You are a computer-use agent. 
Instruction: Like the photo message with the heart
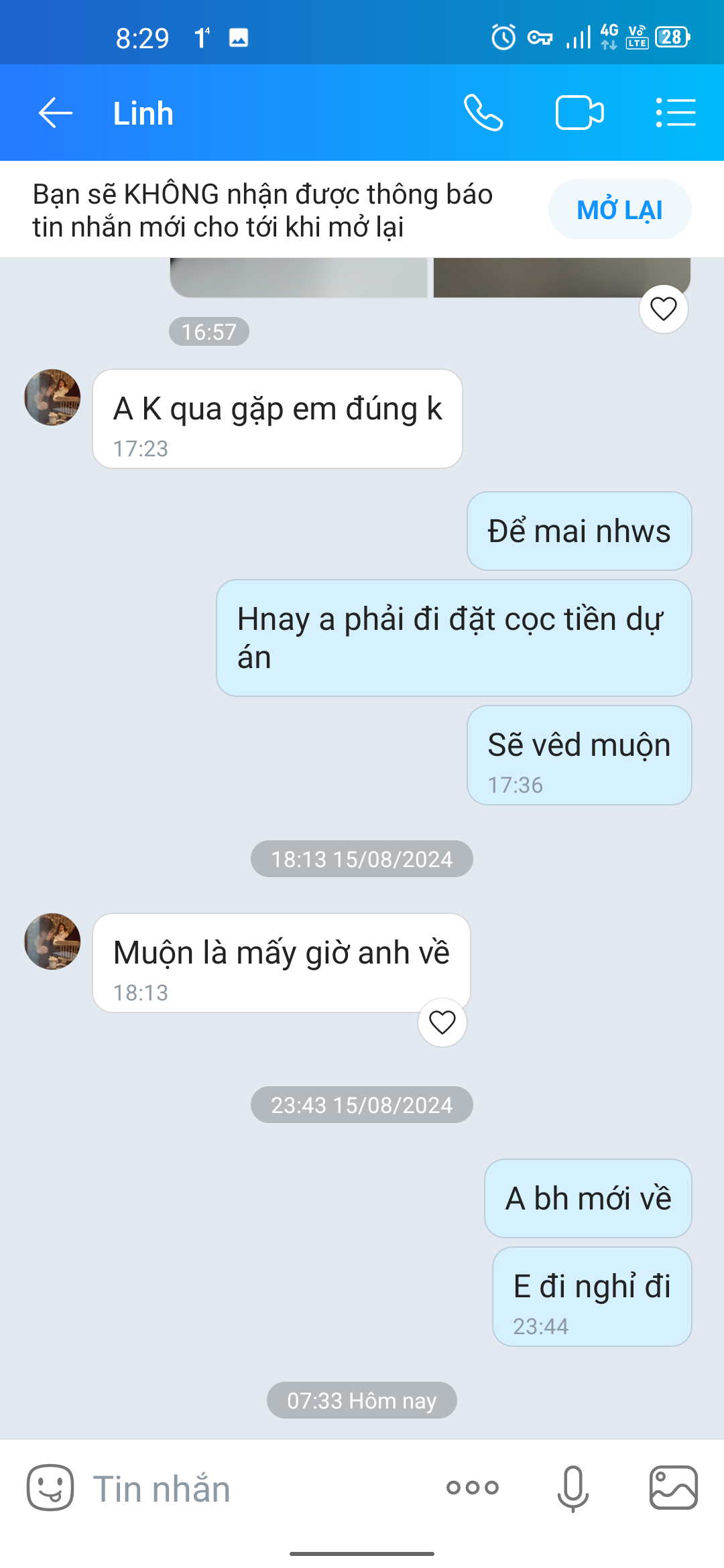pos(664,309)
